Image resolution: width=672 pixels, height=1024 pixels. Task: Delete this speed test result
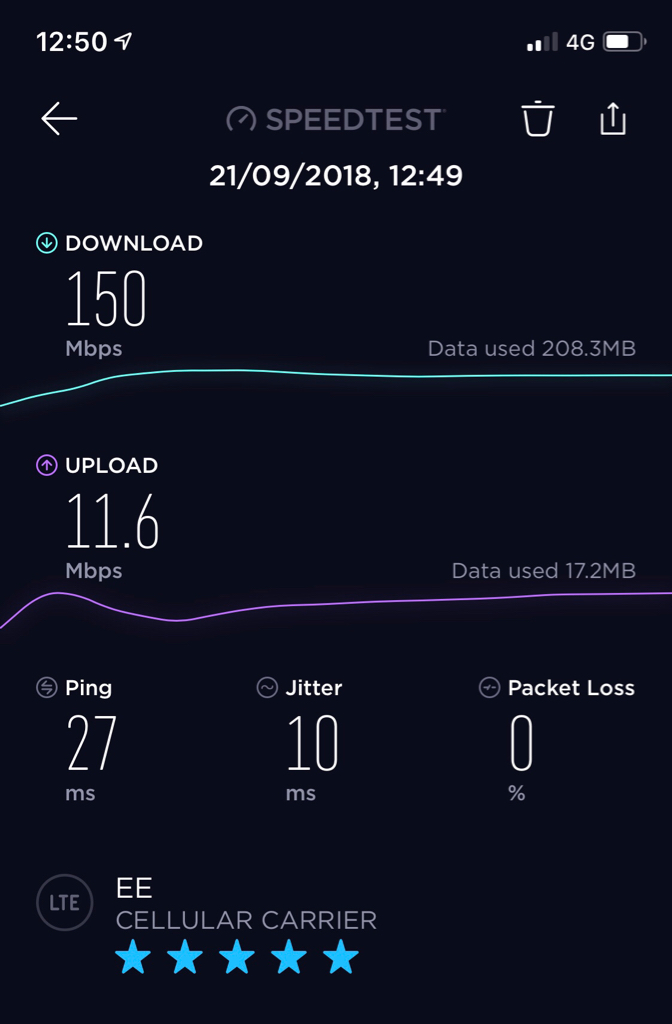[537, 119]
